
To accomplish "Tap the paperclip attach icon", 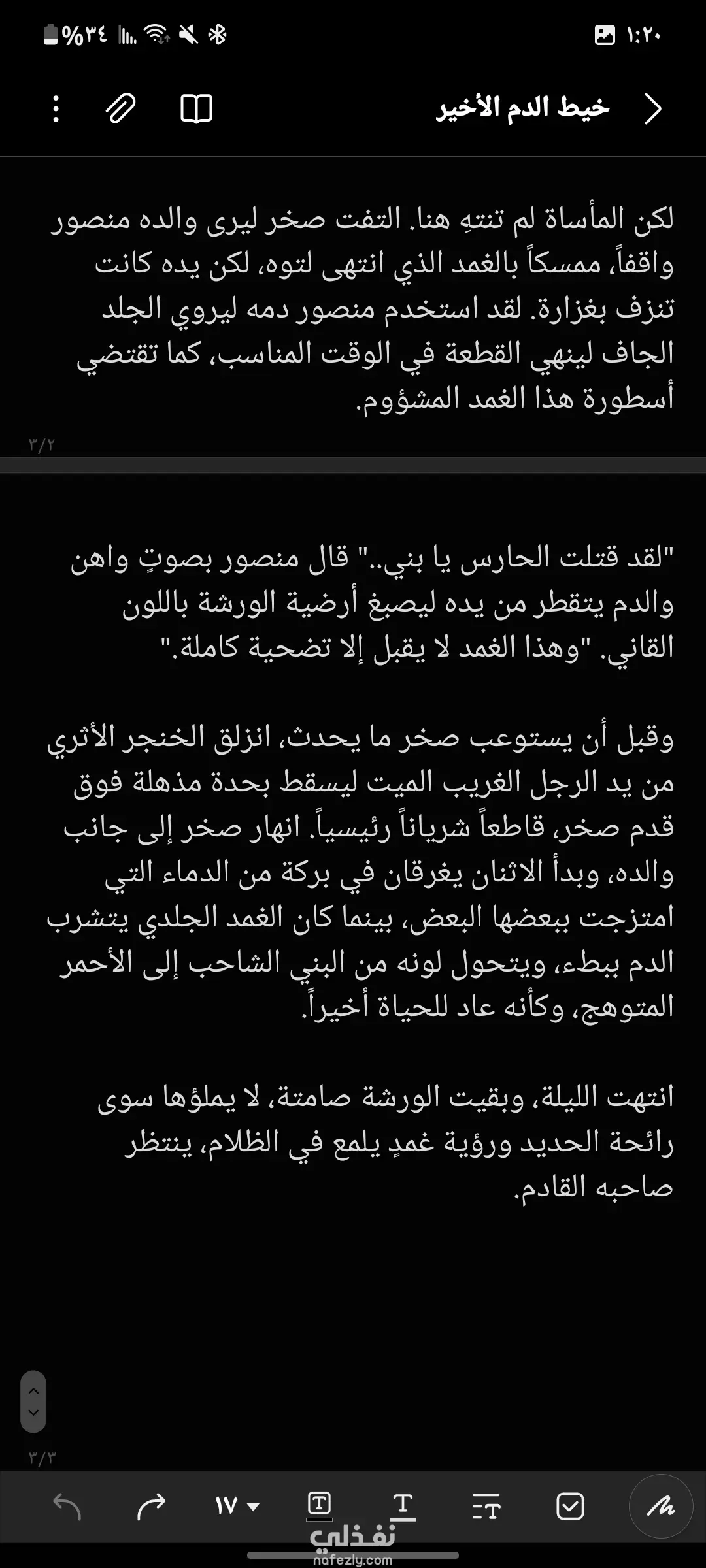I will click(x=121, y=108).
